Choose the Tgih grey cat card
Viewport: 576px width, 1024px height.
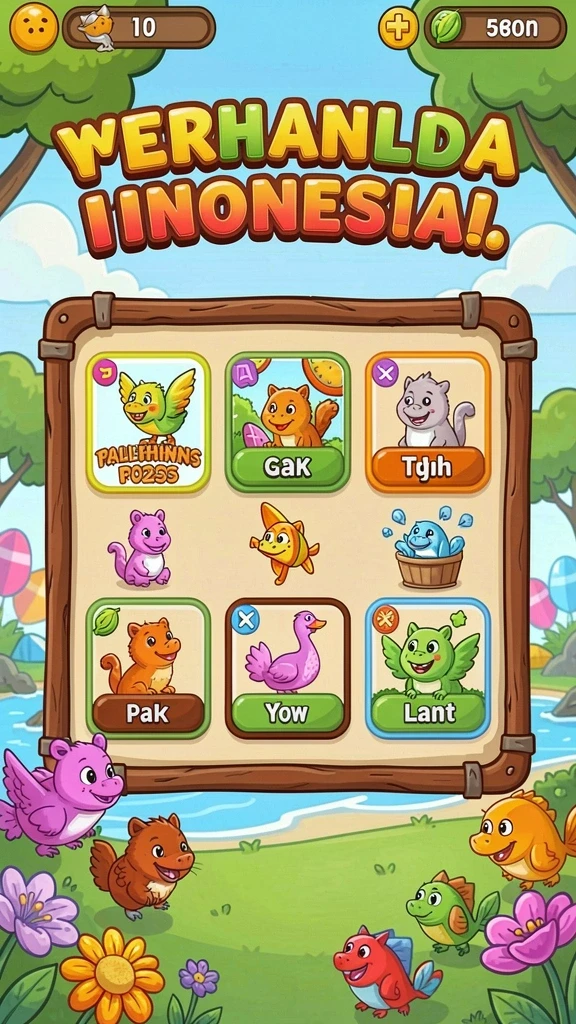point(428,422)
